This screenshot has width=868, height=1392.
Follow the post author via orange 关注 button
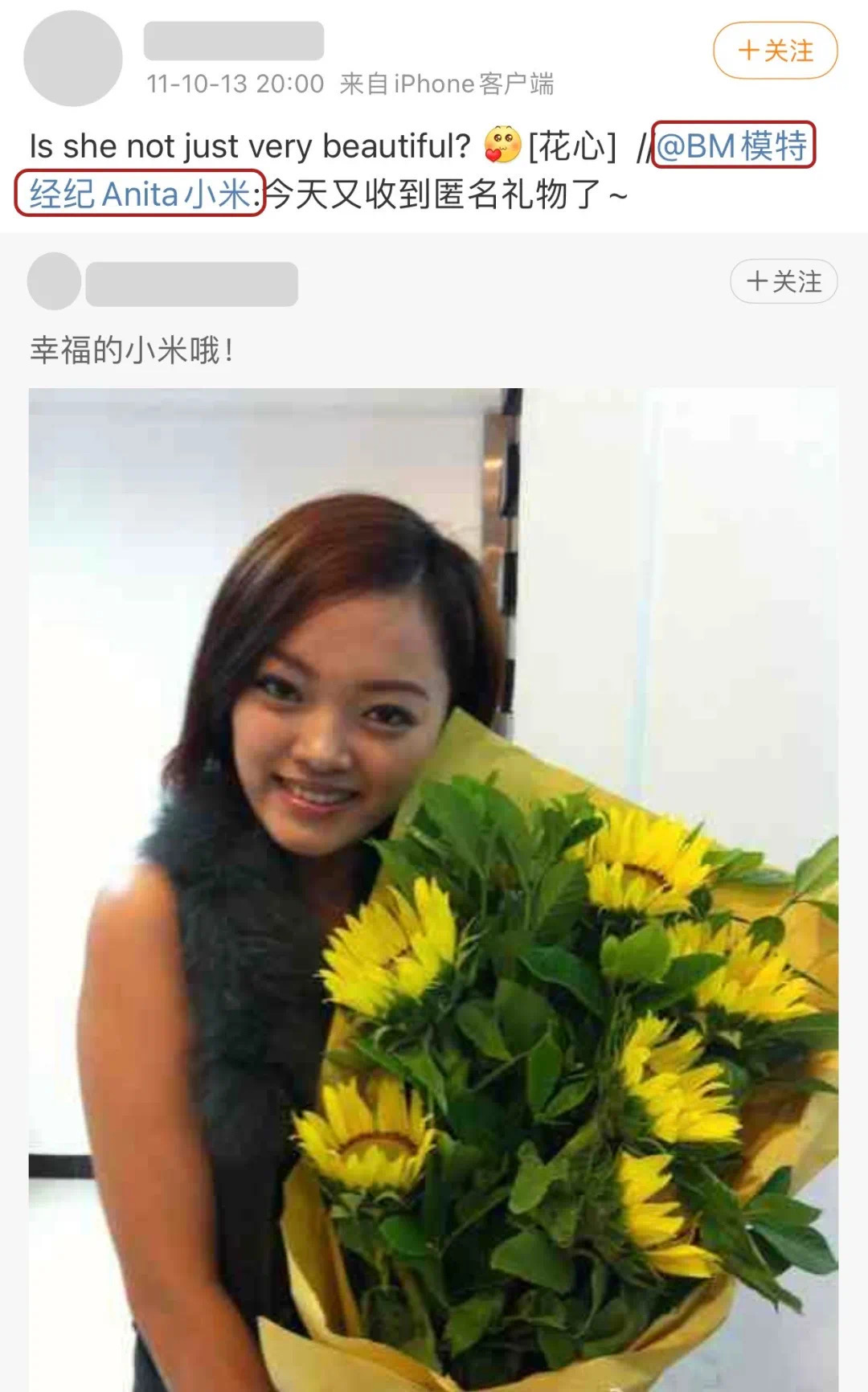(775, 51)
